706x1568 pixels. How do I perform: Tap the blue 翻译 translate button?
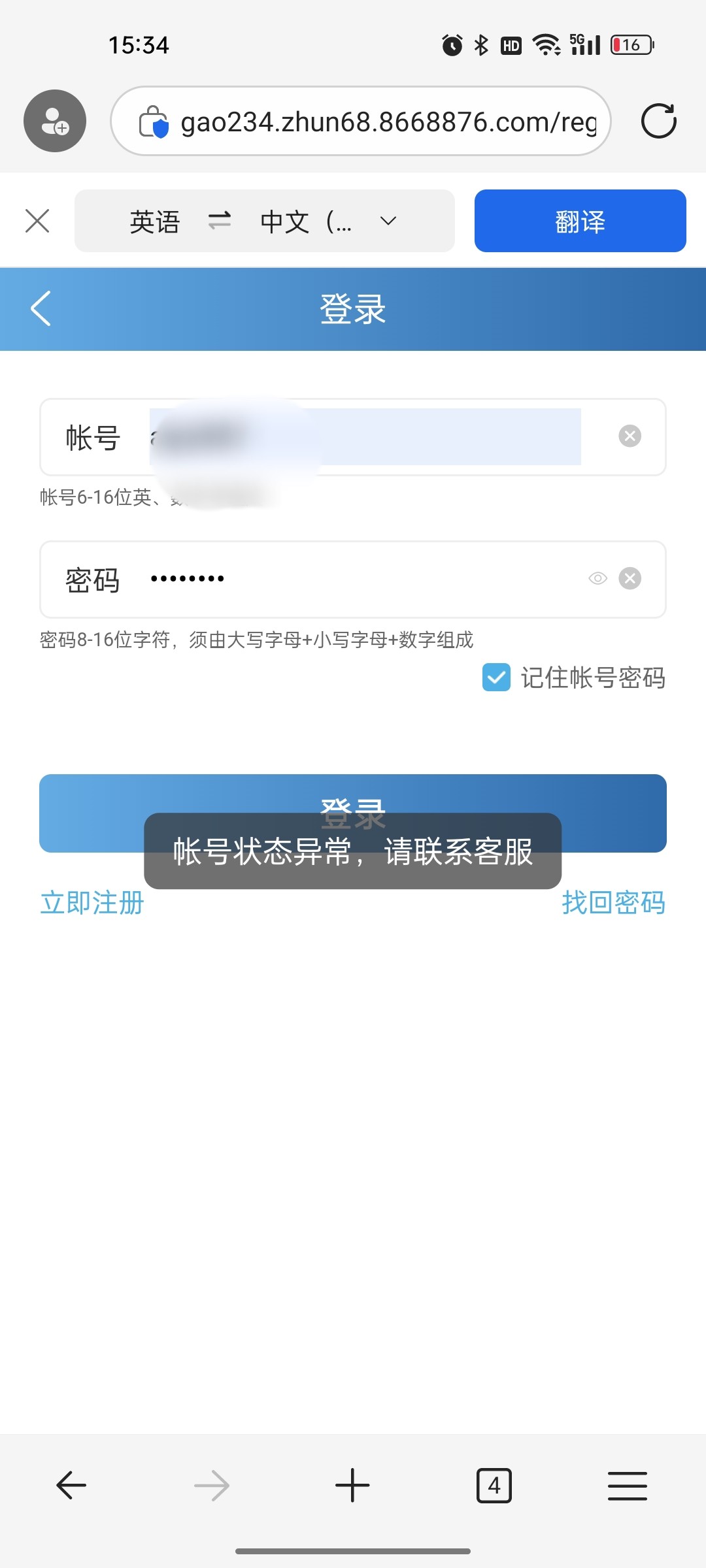click(x=580, y=221)
